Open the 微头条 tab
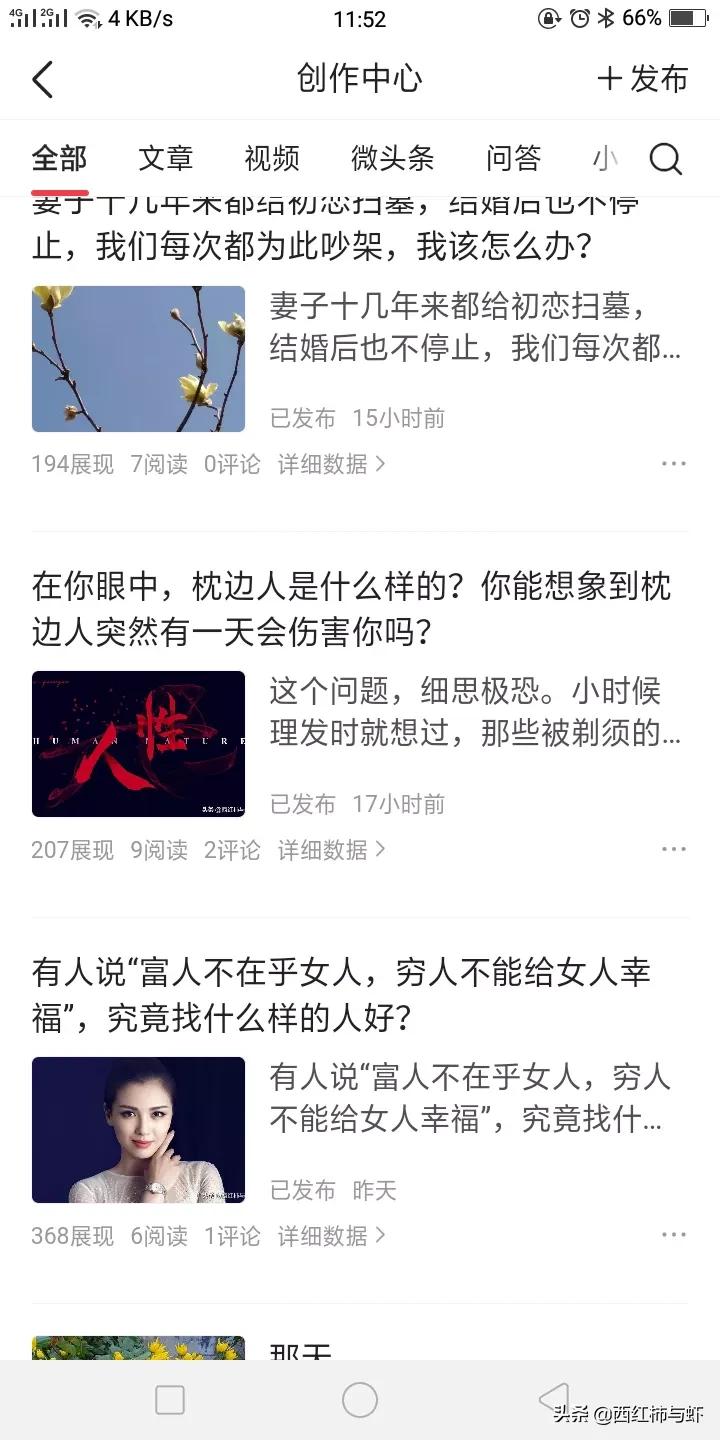This screenshot has height=1440, width=720. [394, 159]
